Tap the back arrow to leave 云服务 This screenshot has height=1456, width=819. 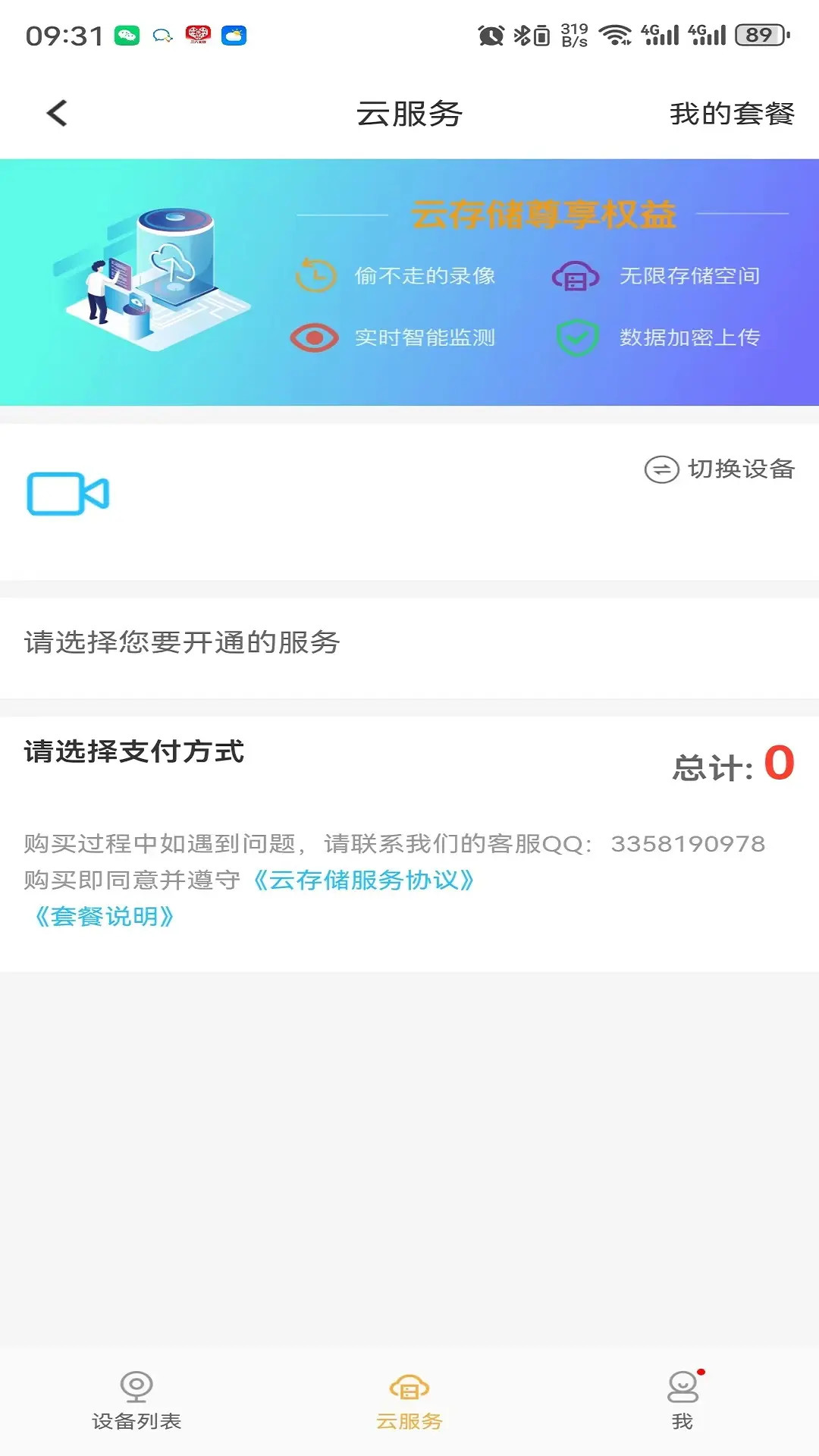[55, 112]
